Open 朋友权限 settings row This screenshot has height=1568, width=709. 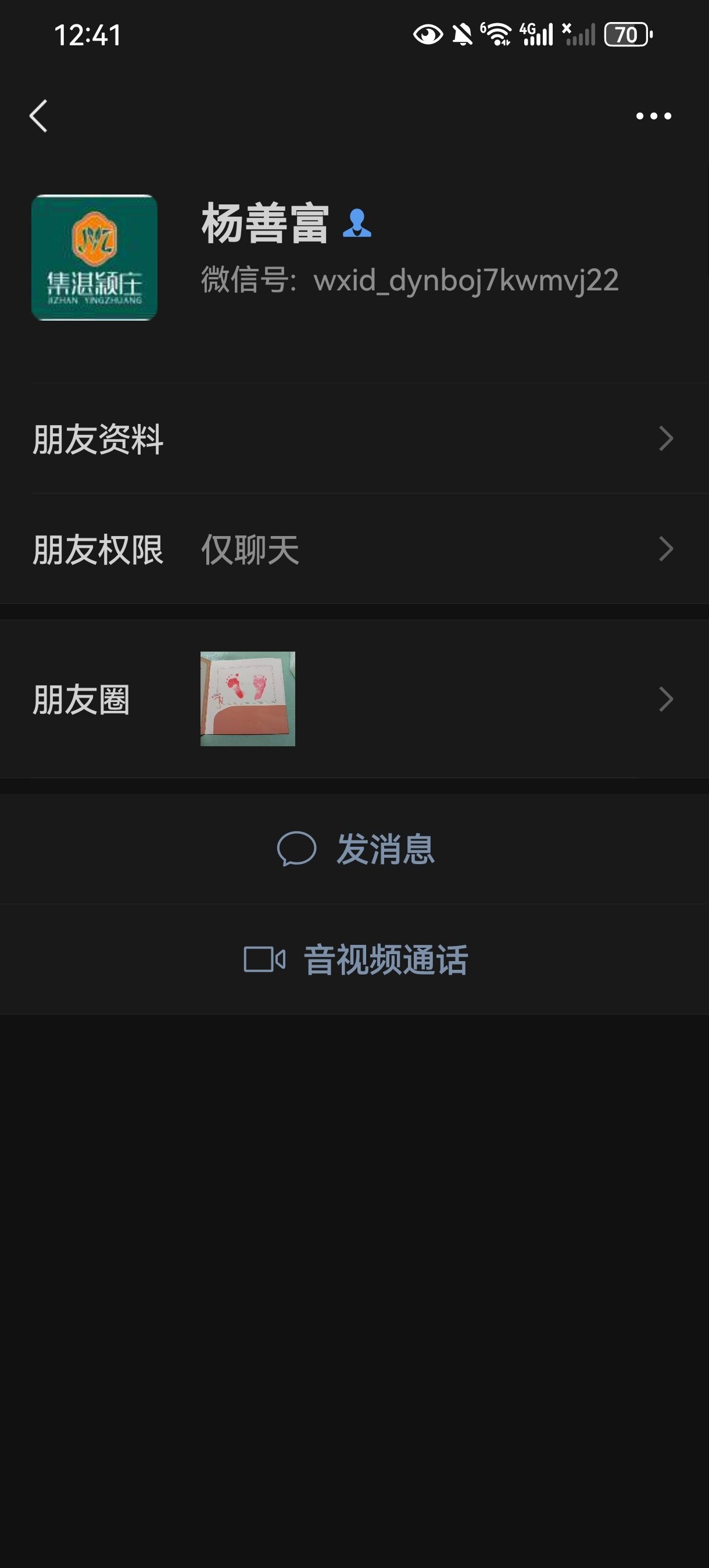(353, 549)
